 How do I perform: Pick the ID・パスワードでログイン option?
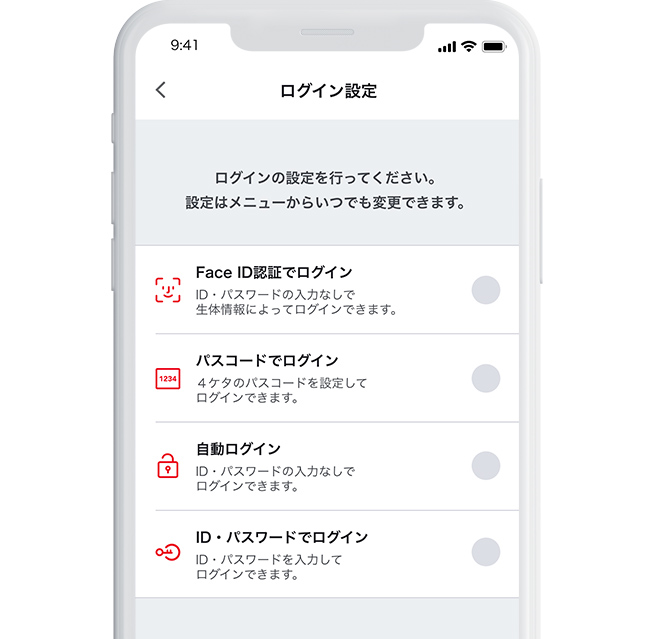pyautogui.click(x=485, y=552)
